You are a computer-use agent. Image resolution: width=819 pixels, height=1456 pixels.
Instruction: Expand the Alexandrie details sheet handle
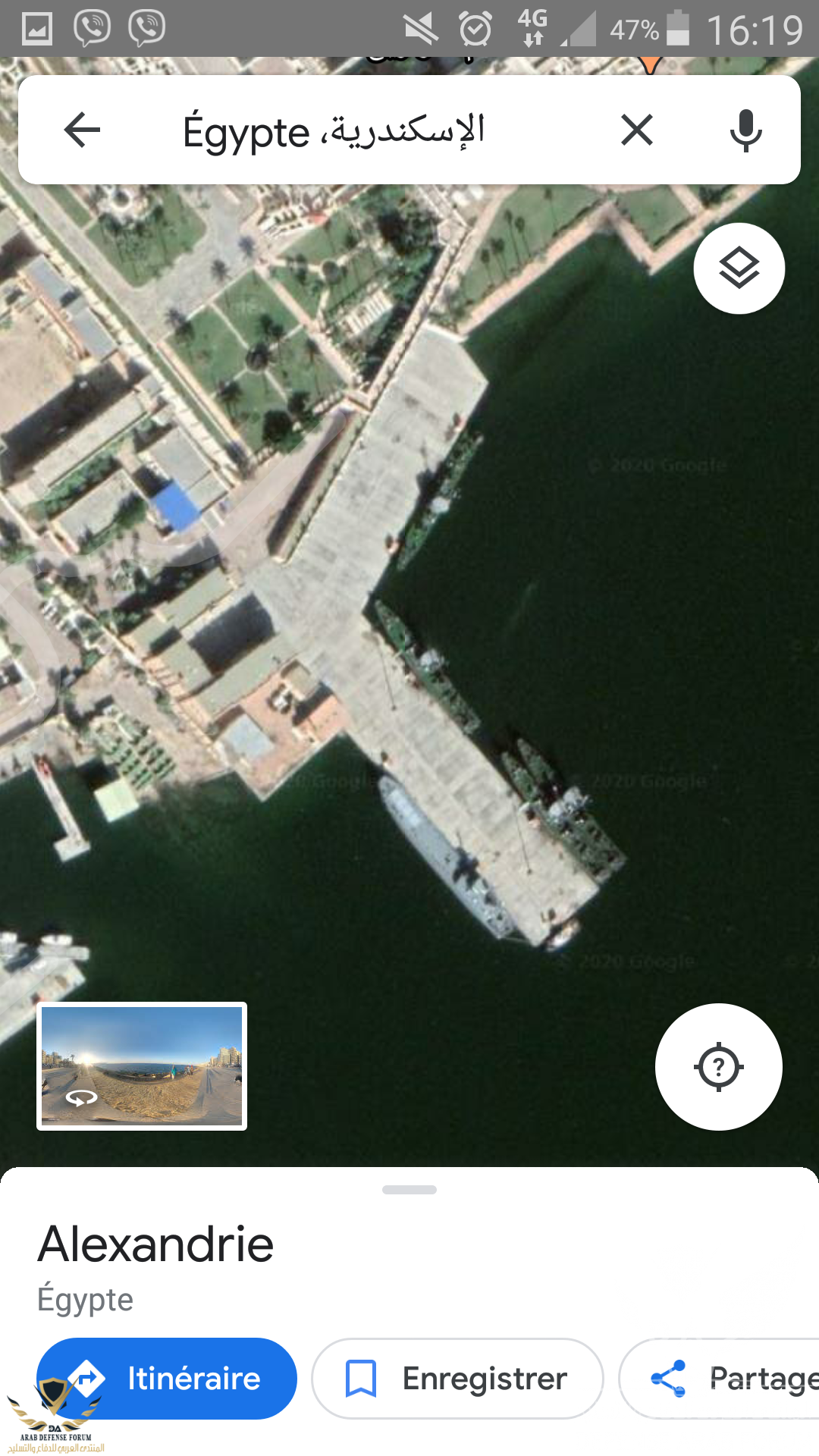pyautogui.click(x=409, y=1190)
